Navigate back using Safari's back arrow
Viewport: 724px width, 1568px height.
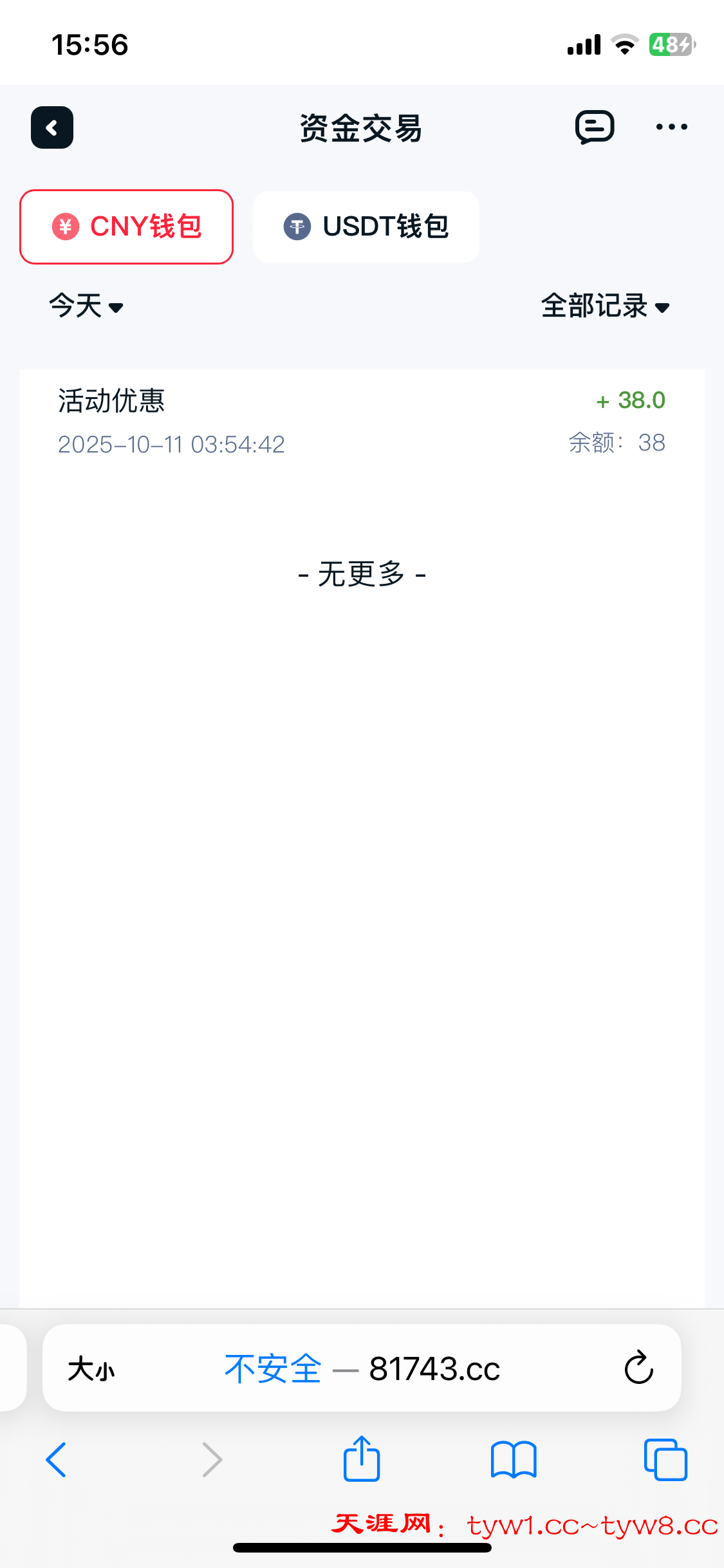click(57, 1460)
